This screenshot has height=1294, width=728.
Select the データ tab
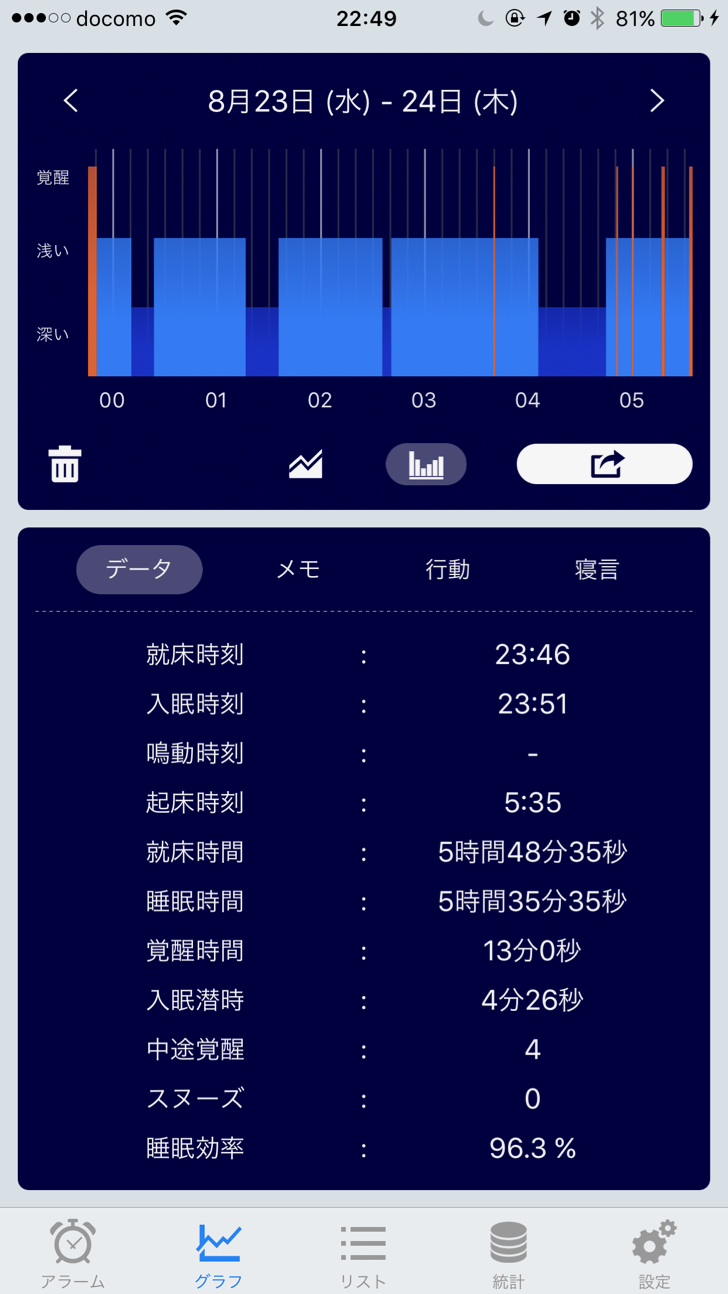click(x=139, y=569)
